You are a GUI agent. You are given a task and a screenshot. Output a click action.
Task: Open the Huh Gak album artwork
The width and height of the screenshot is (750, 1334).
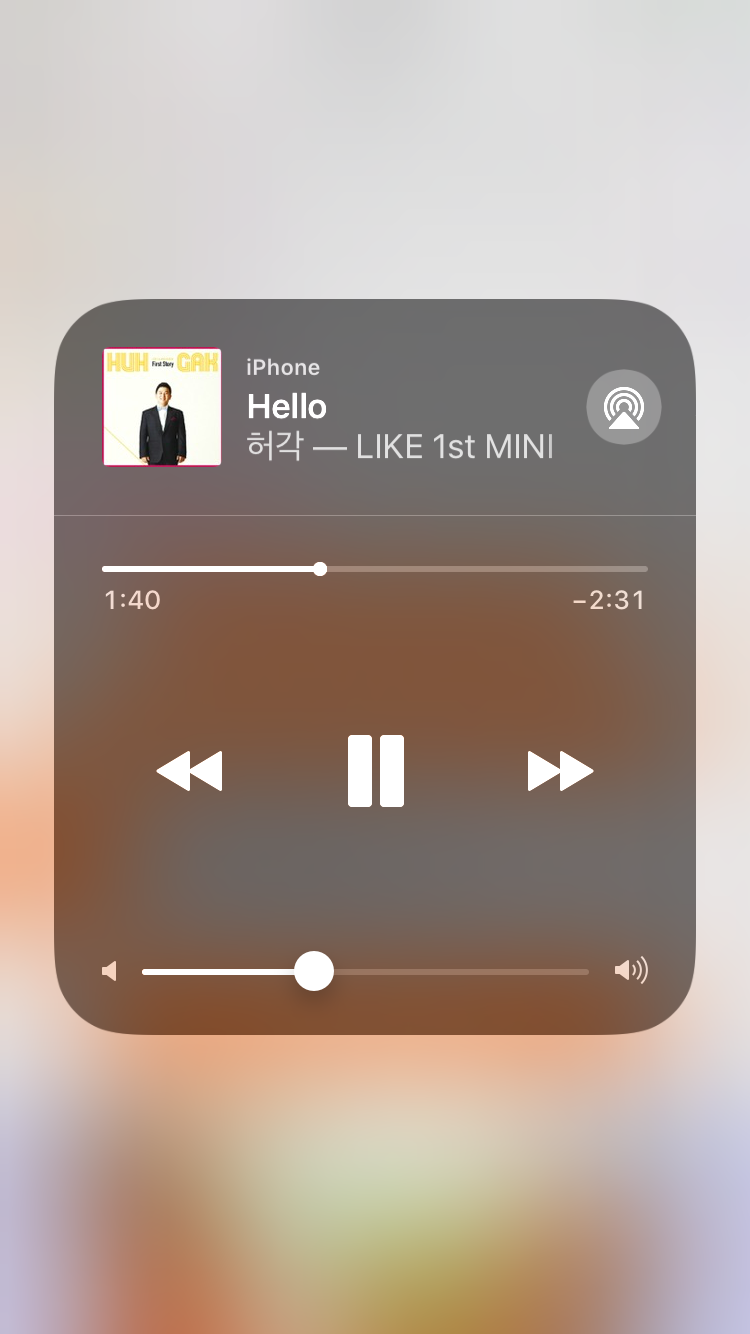[x=162, y=407]
